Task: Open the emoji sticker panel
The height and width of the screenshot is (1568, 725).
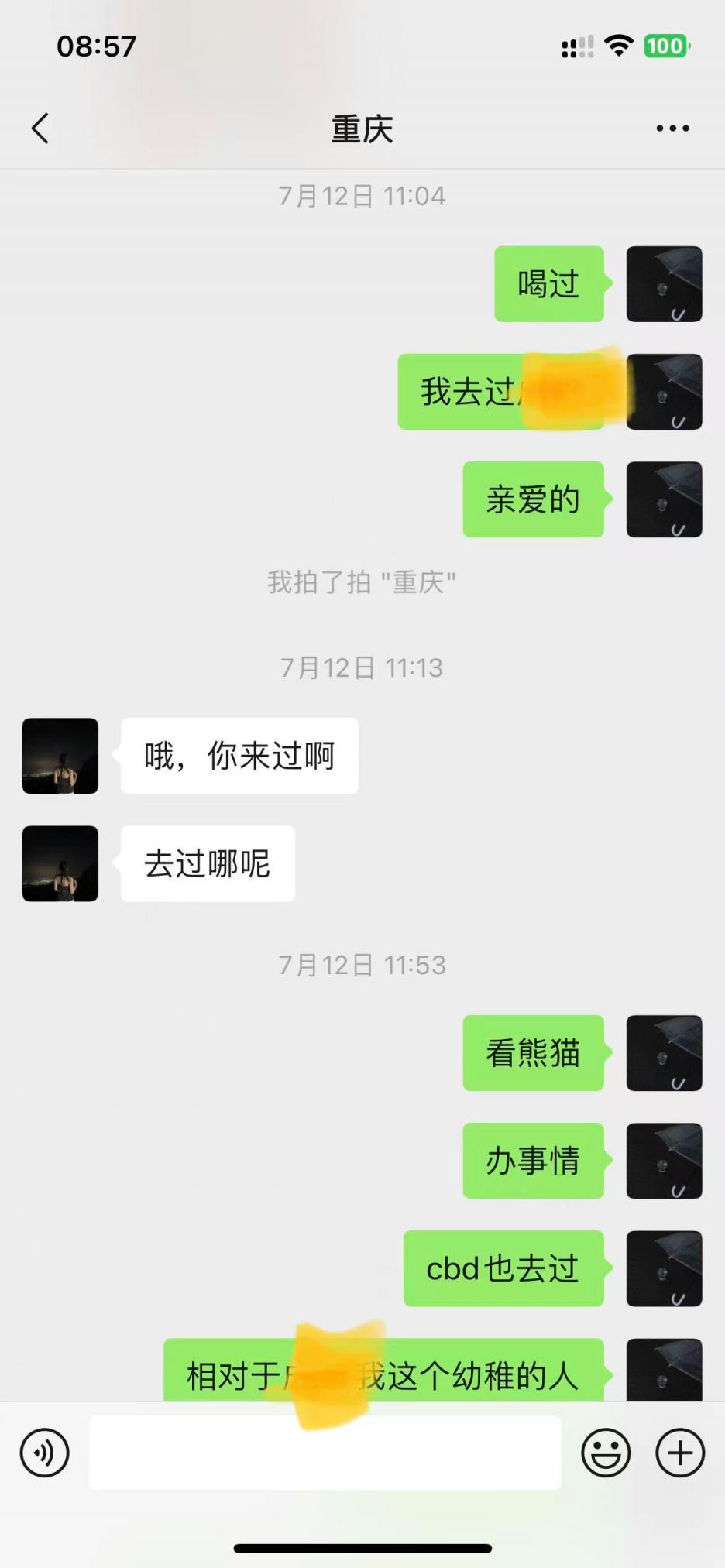Action: click(606, 1453)
